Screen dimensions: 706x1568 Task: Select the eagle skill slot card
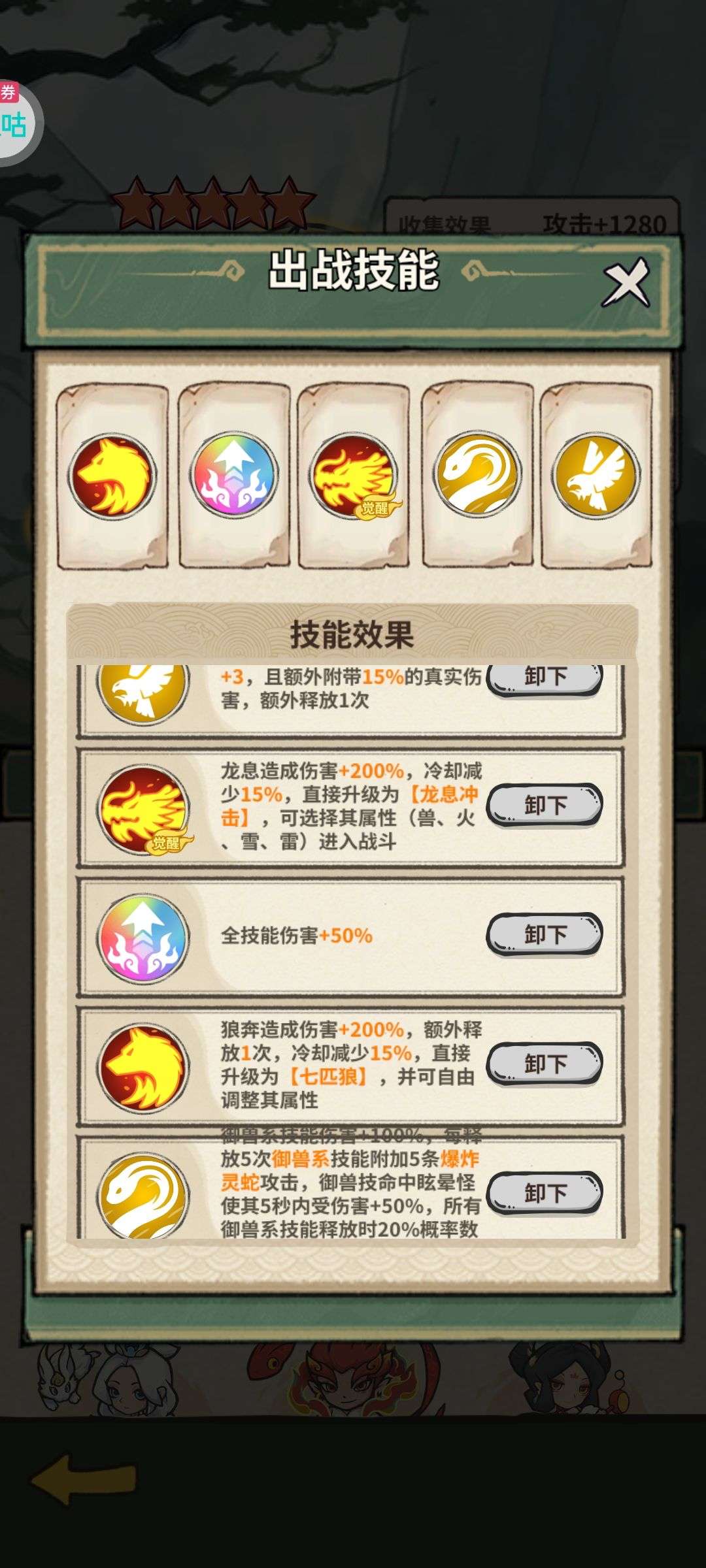point(596,476)
